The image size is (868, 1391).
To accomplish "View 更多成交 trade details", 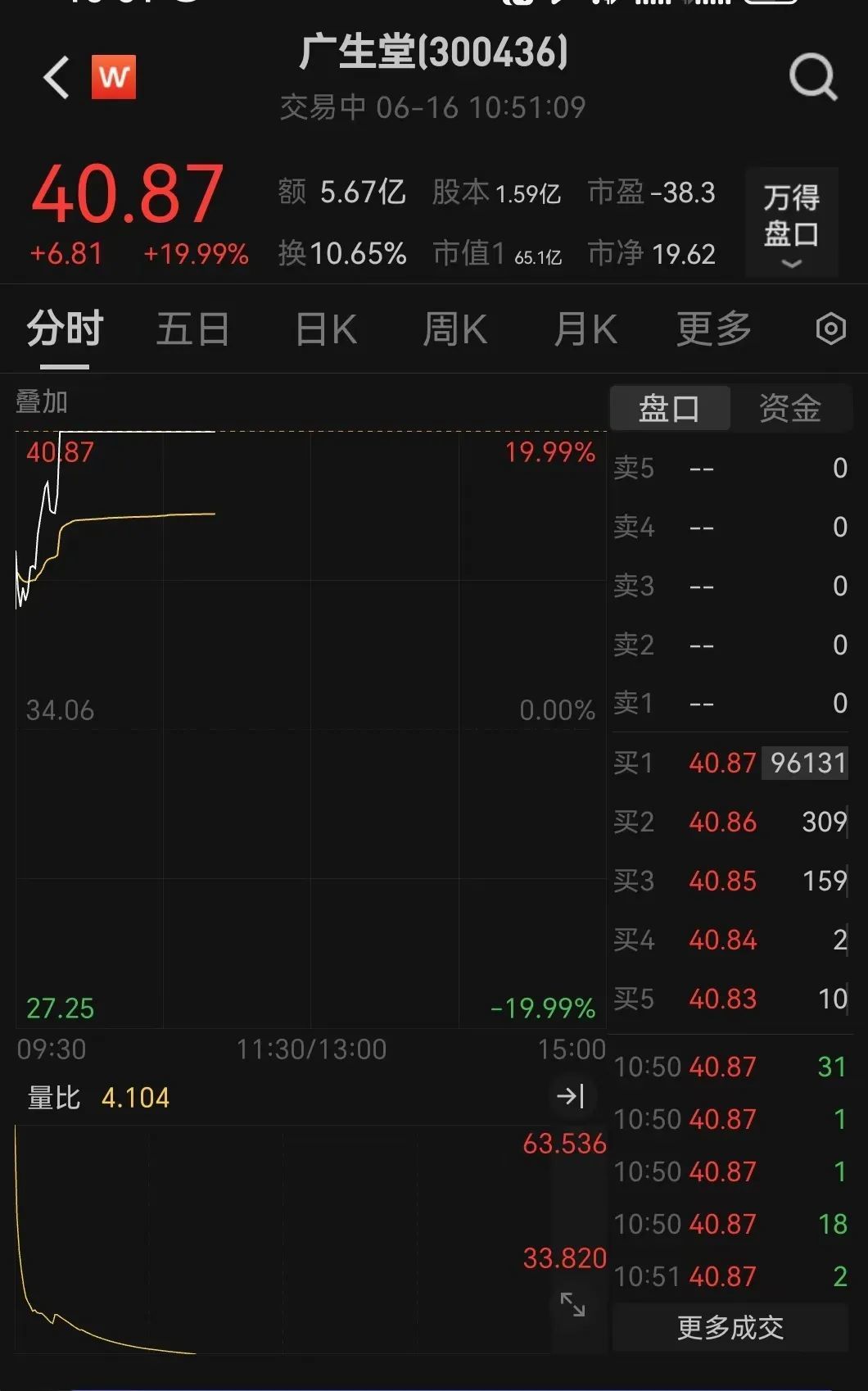I will tap(730, 1327).
